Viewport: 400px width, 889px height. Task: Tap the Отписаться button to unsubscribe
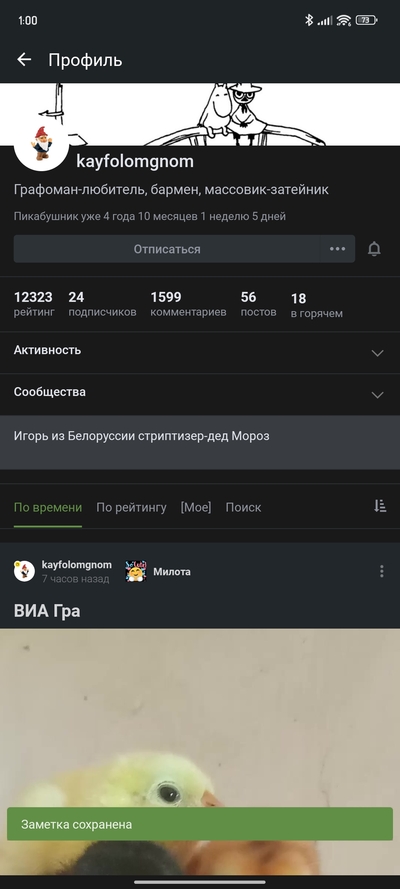click(x=167, y=249)
